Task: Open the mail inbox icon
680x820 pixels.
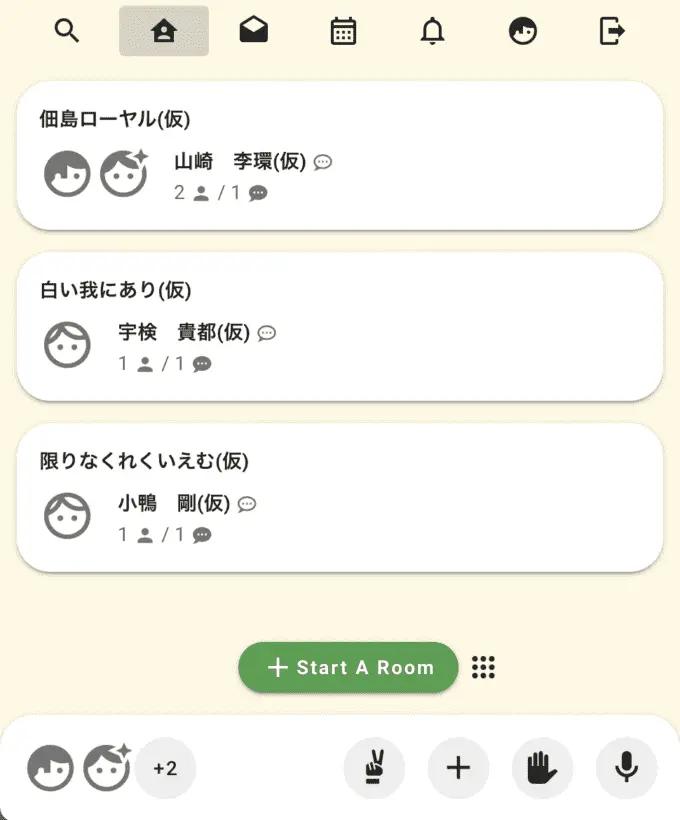Action: coord(254,31)
